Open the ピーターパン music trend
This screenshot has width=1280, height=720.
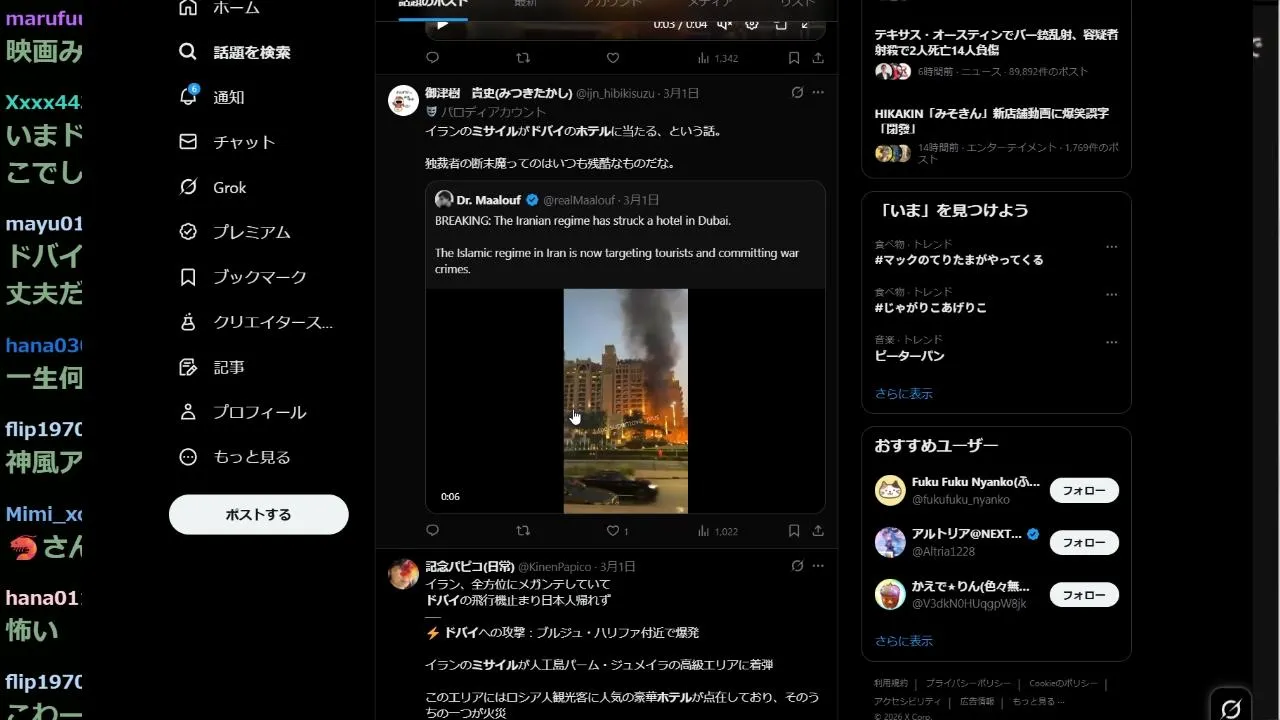909,356
